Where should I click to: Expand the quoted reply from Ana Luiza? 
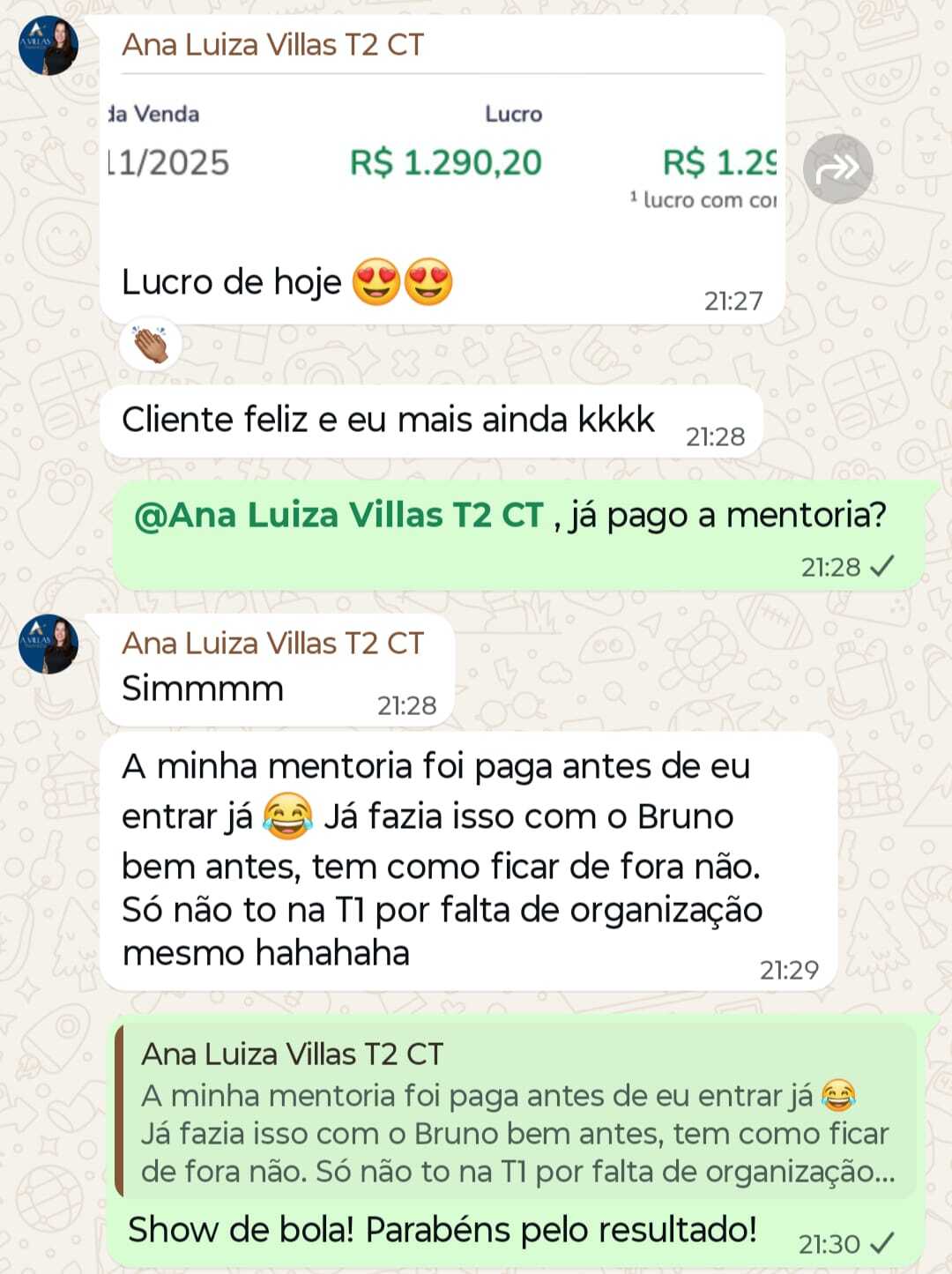(x=511, y=1113)
